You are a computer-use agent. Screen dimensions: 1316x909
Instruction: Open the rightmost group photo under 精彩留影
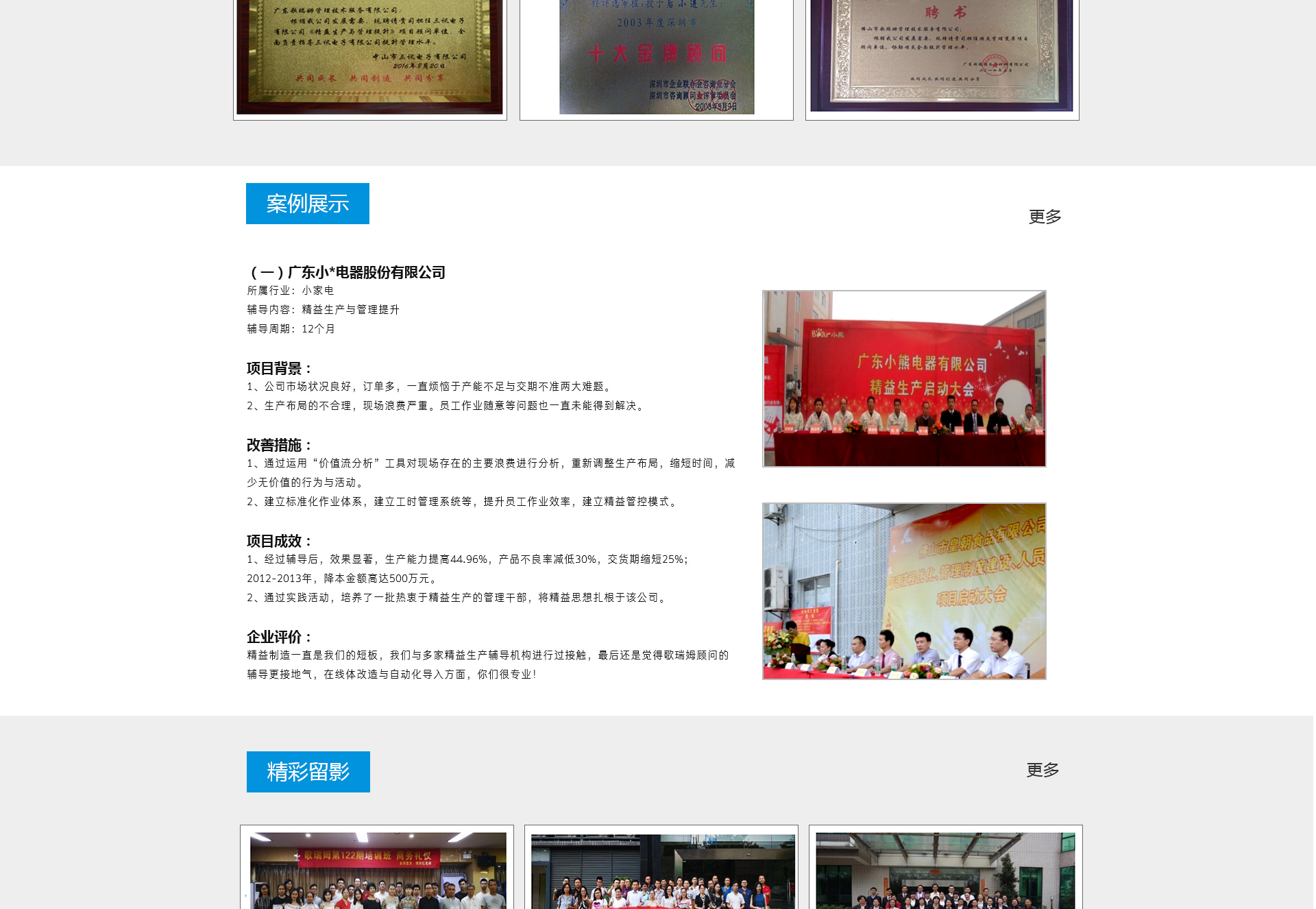pos(945,871)
